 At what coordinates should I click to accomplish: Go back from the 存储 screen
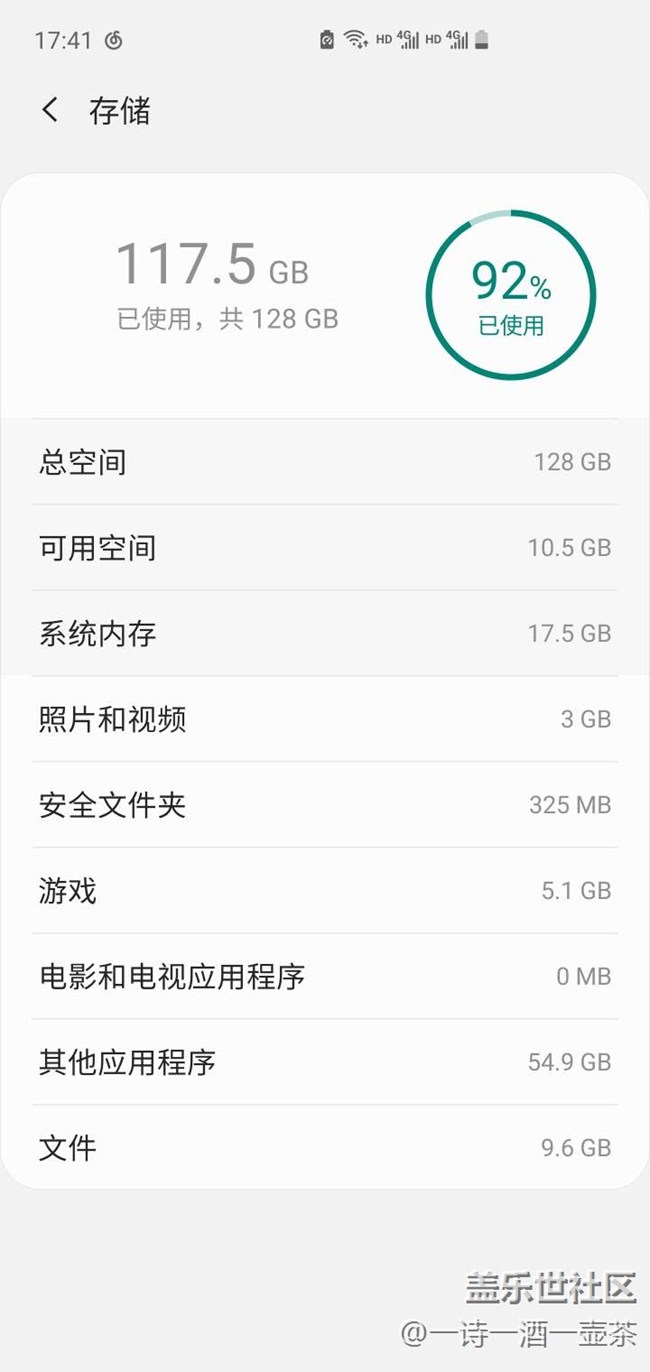pos(50,110)
